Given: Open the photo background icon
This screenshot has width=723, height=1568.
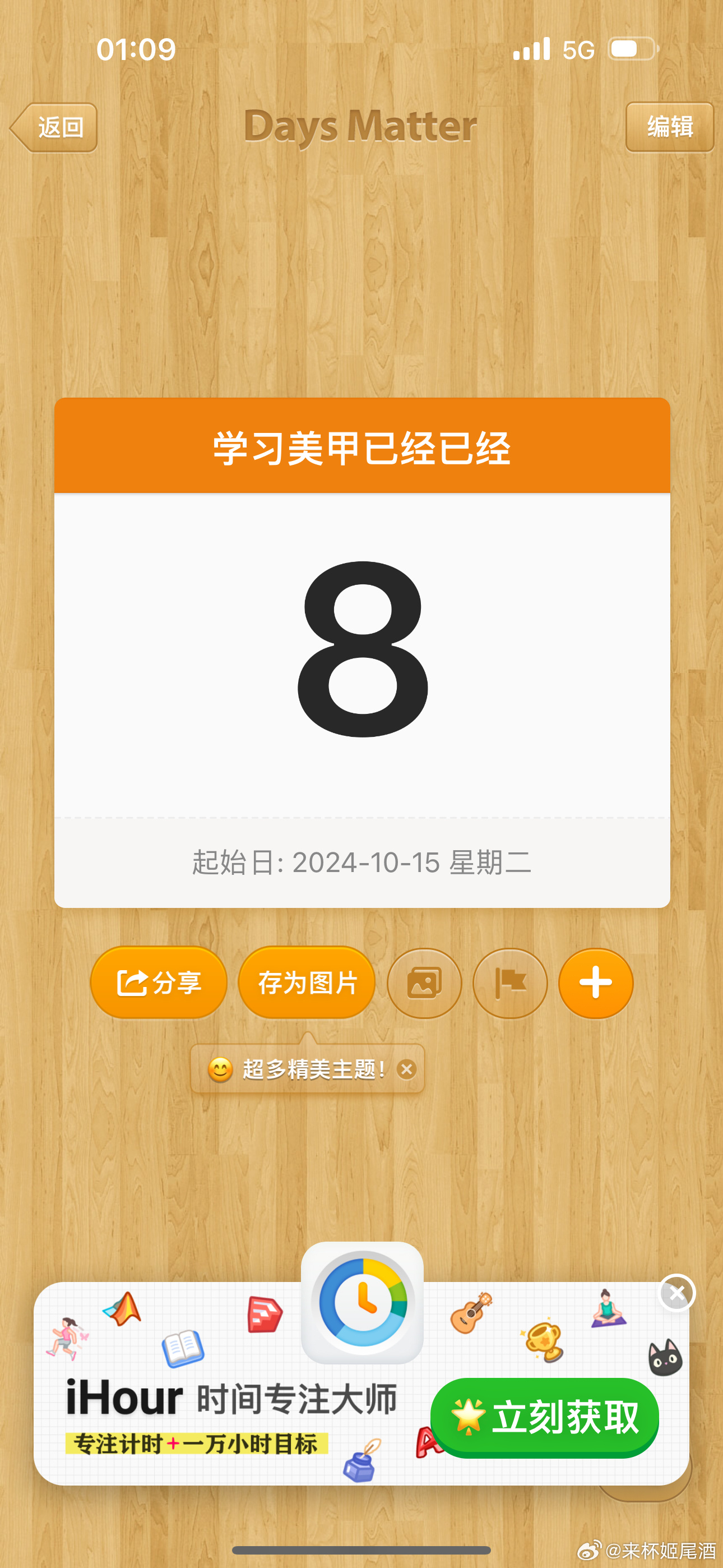Looking at the screenshot, I should pyautogui.click(x=424, y=983).
